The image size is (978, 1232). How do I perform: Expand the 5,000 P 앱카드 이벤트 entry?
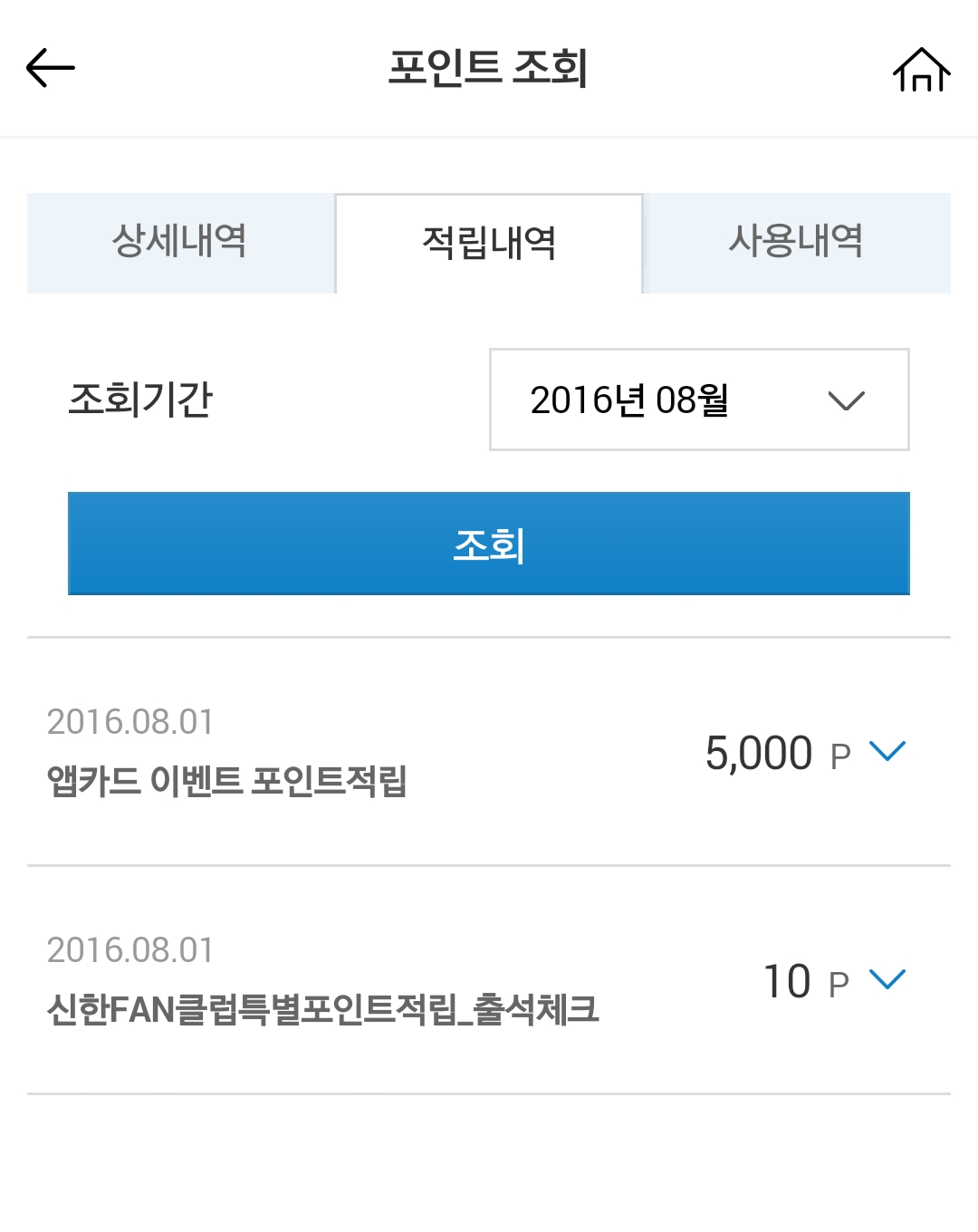click(x=887, y=751)
